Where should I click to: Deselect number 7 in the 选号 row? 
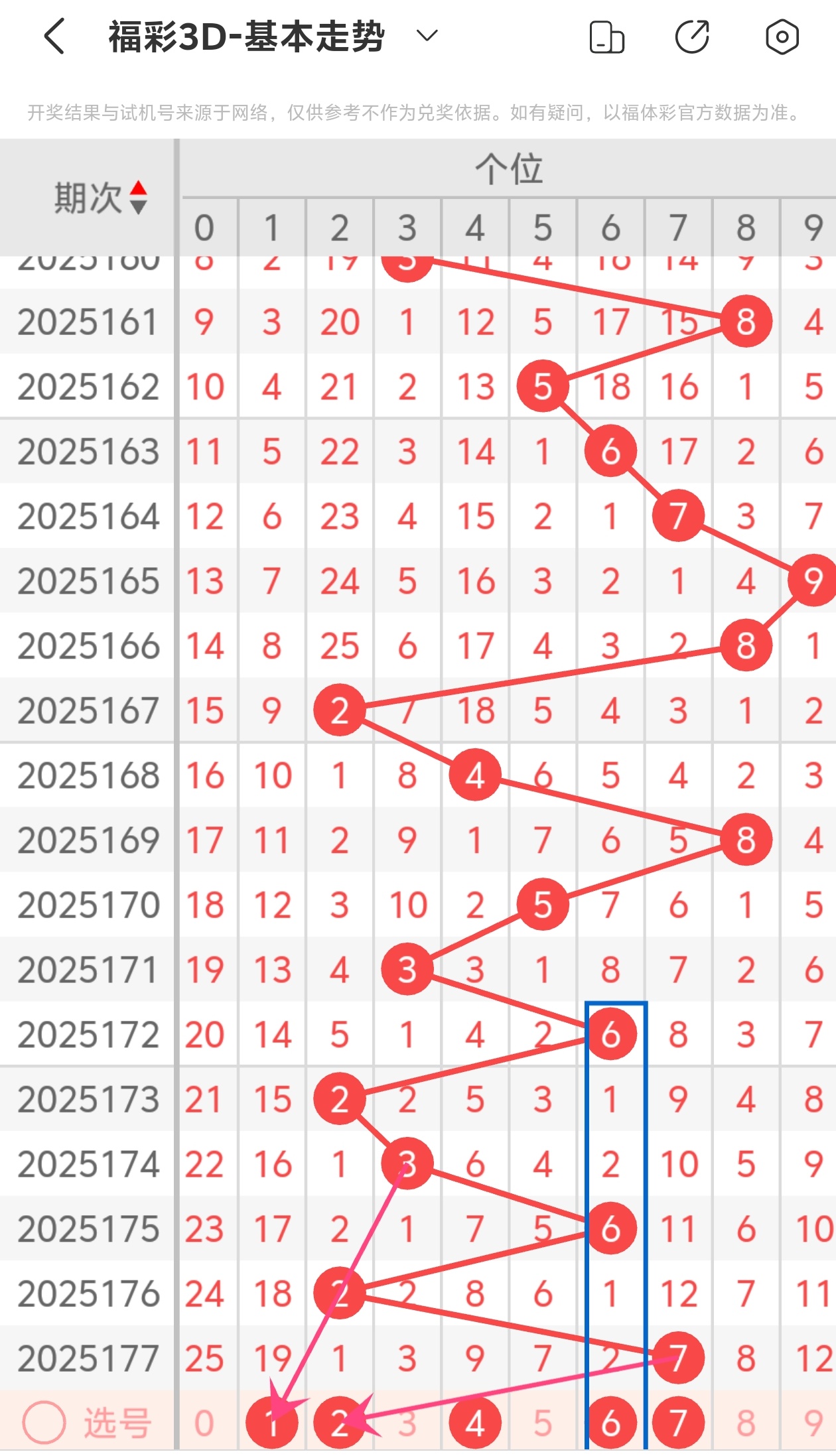pyautogui.click(x=678, y=1423)
